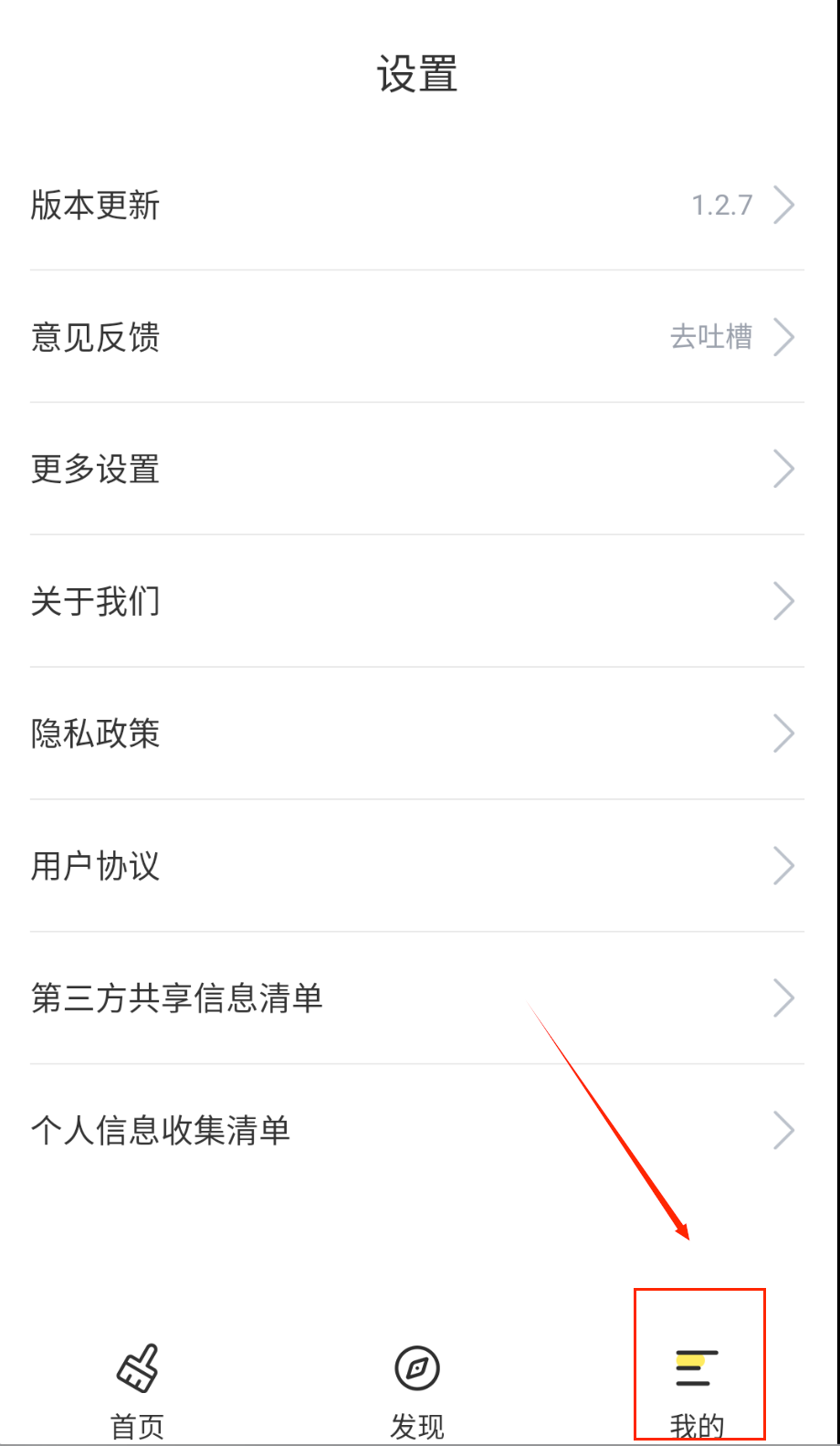Open the 版本更新 row

(416, 205)
